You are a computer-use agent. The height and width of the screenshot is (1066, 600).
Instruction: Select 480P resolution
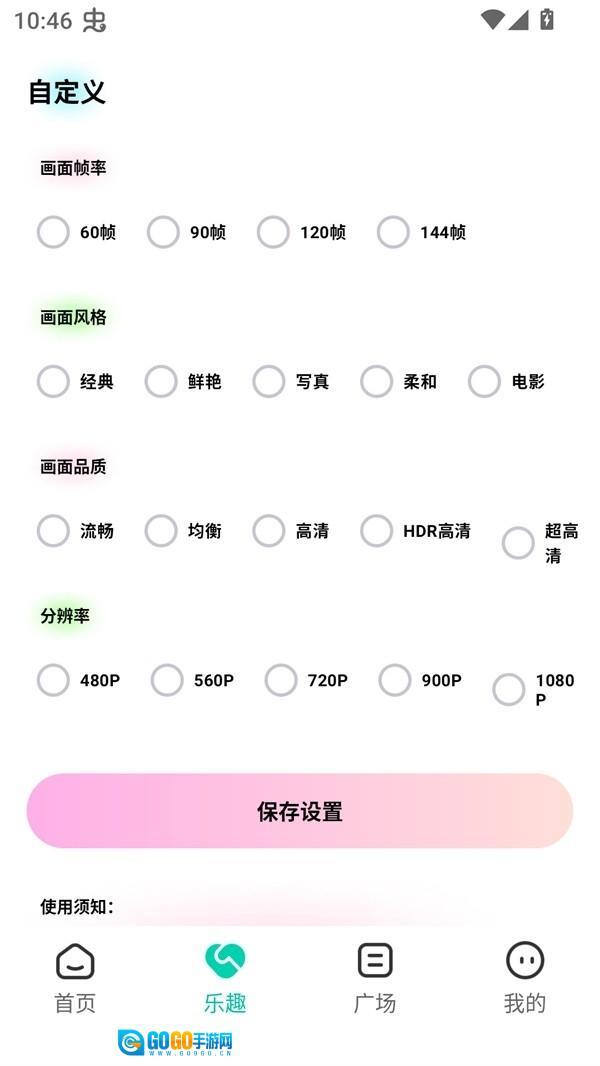tap(53, 680)
